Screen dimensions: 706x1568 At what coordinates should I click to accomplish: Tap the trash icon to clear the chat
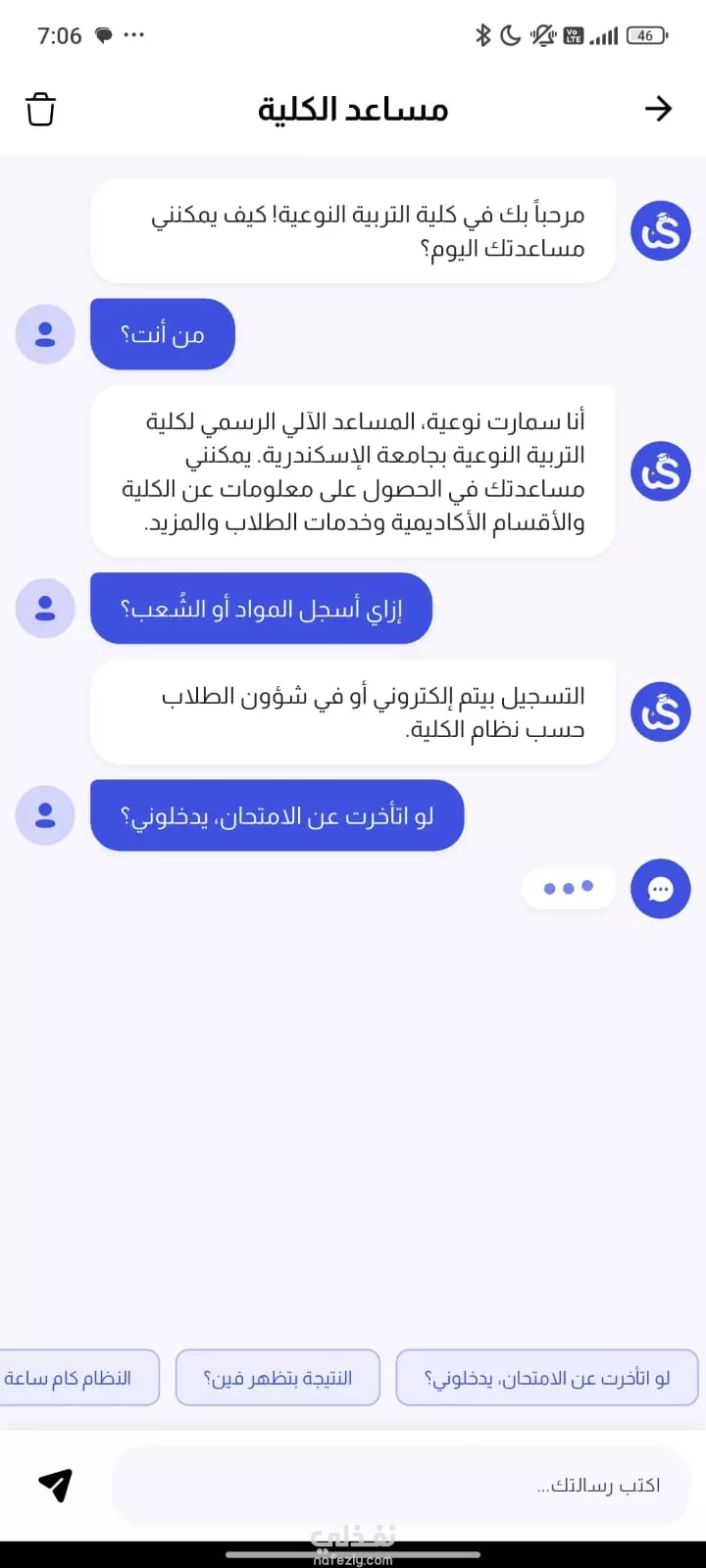coord(40,109)
